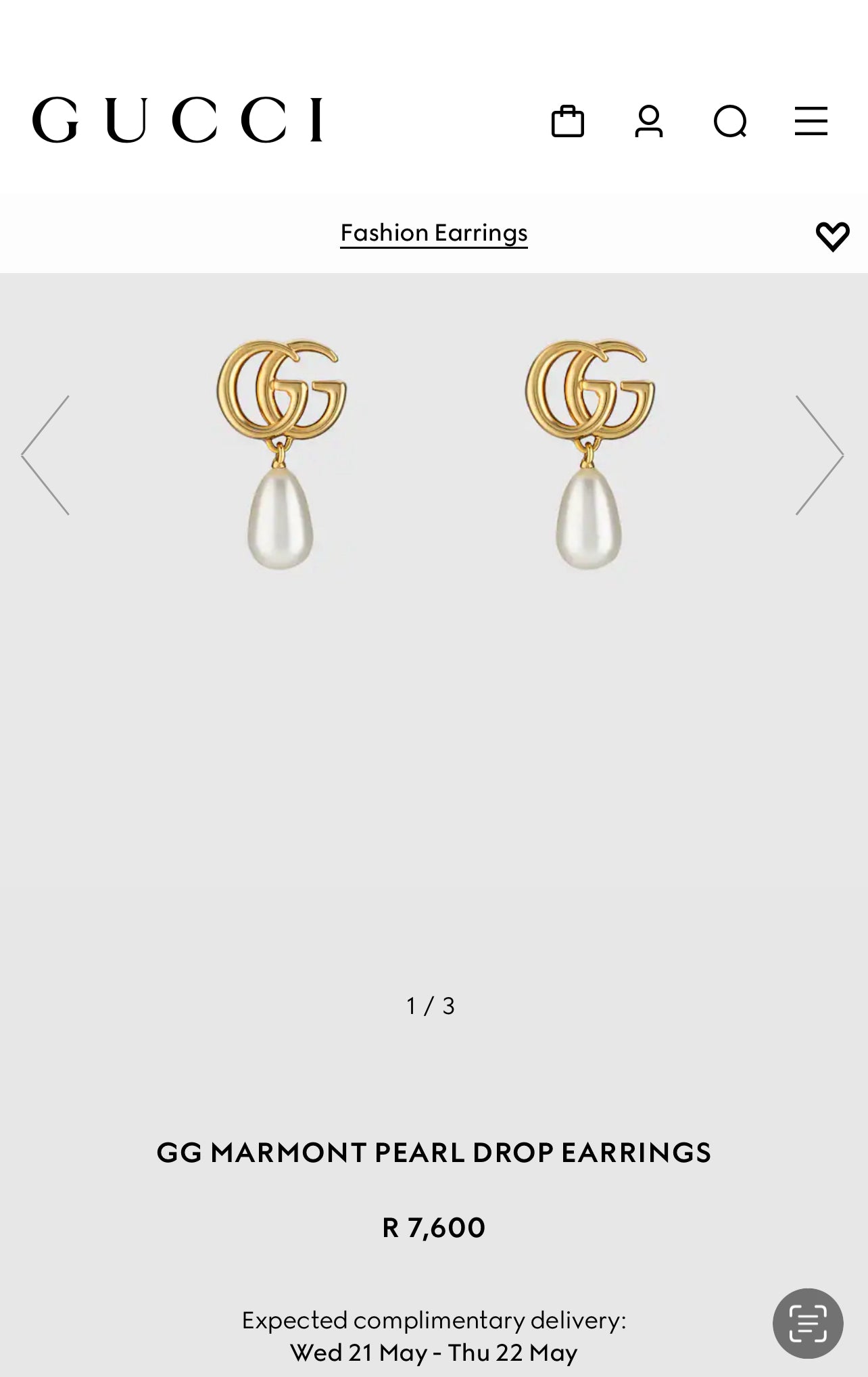
Task: Open the GG Marmont earrings product image
Action: 434,455
